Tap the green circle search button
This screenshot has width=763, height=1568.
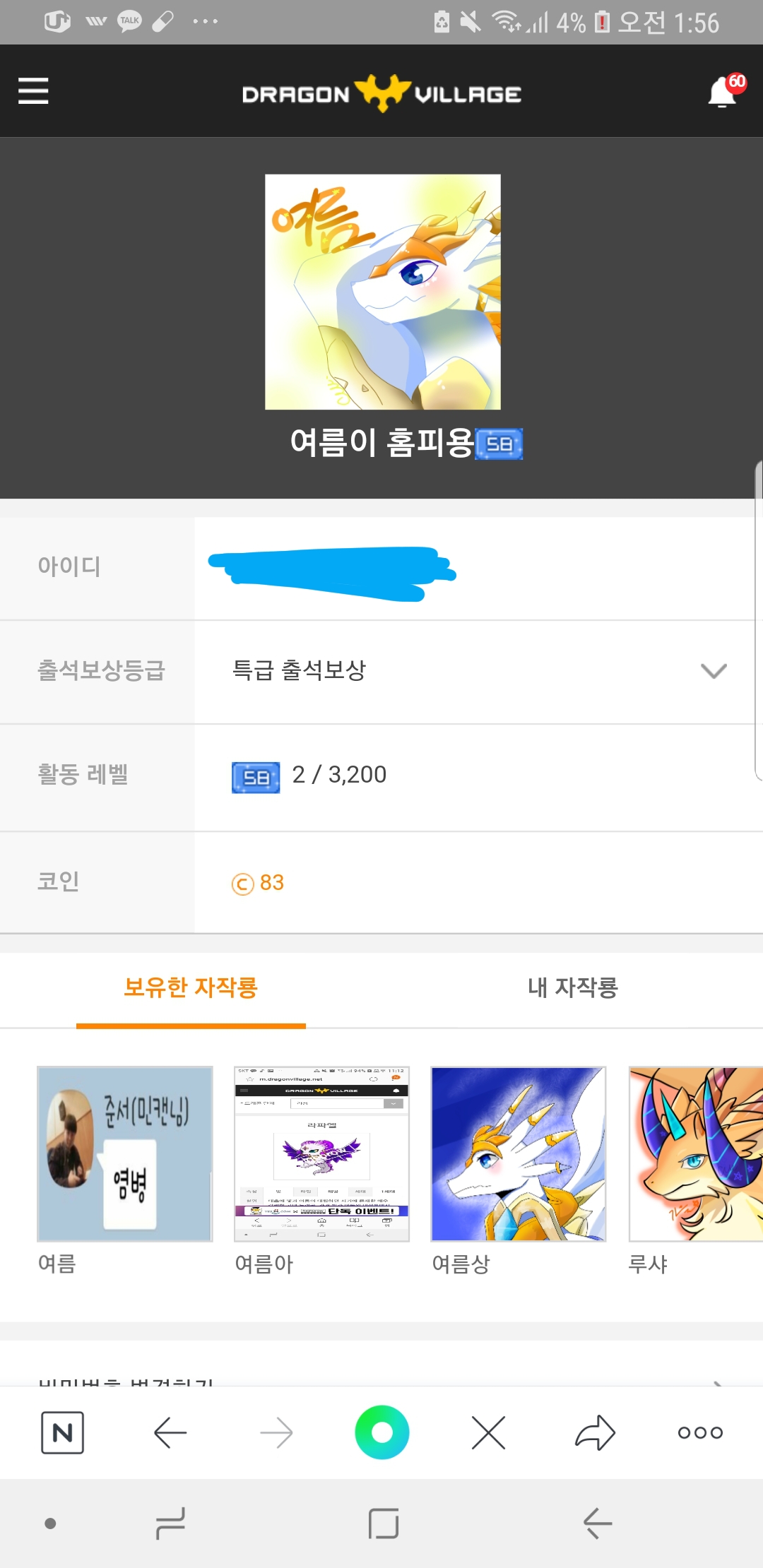382,1432
